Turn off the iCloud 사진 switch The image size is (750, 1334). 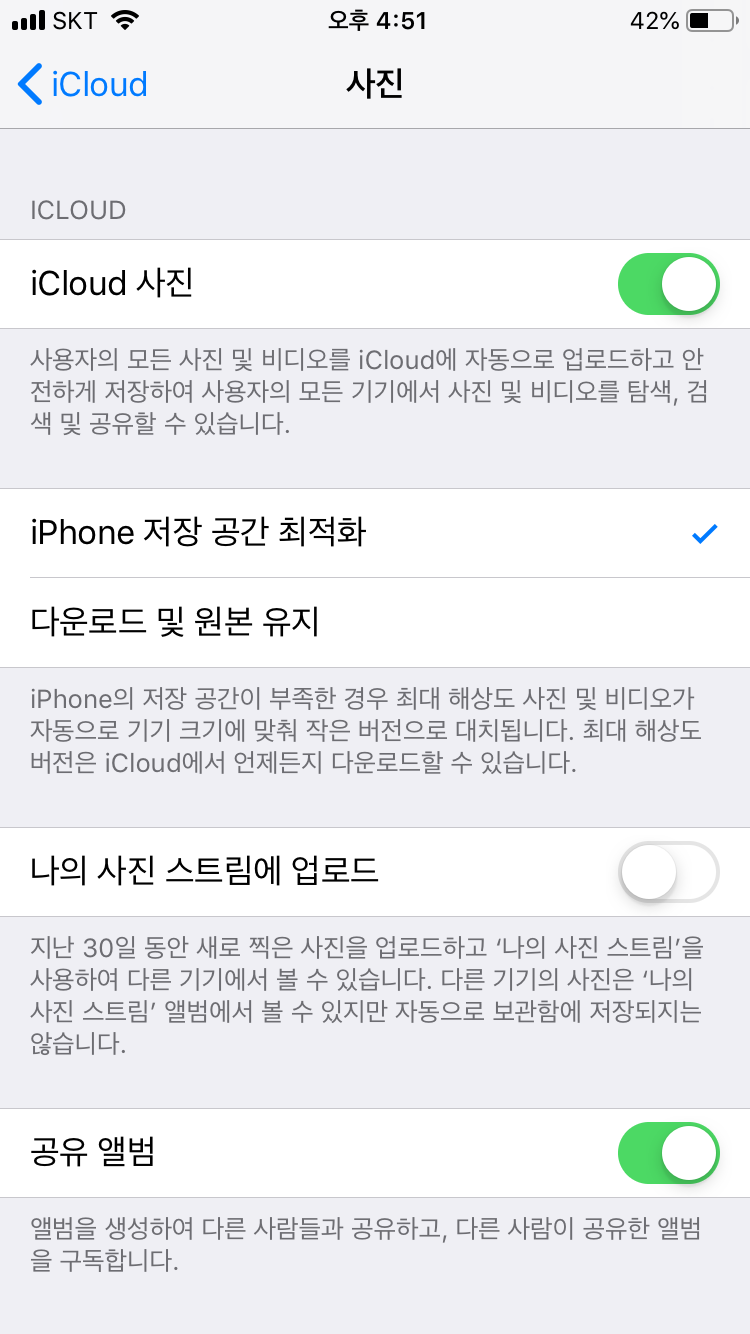pos(668,284)
